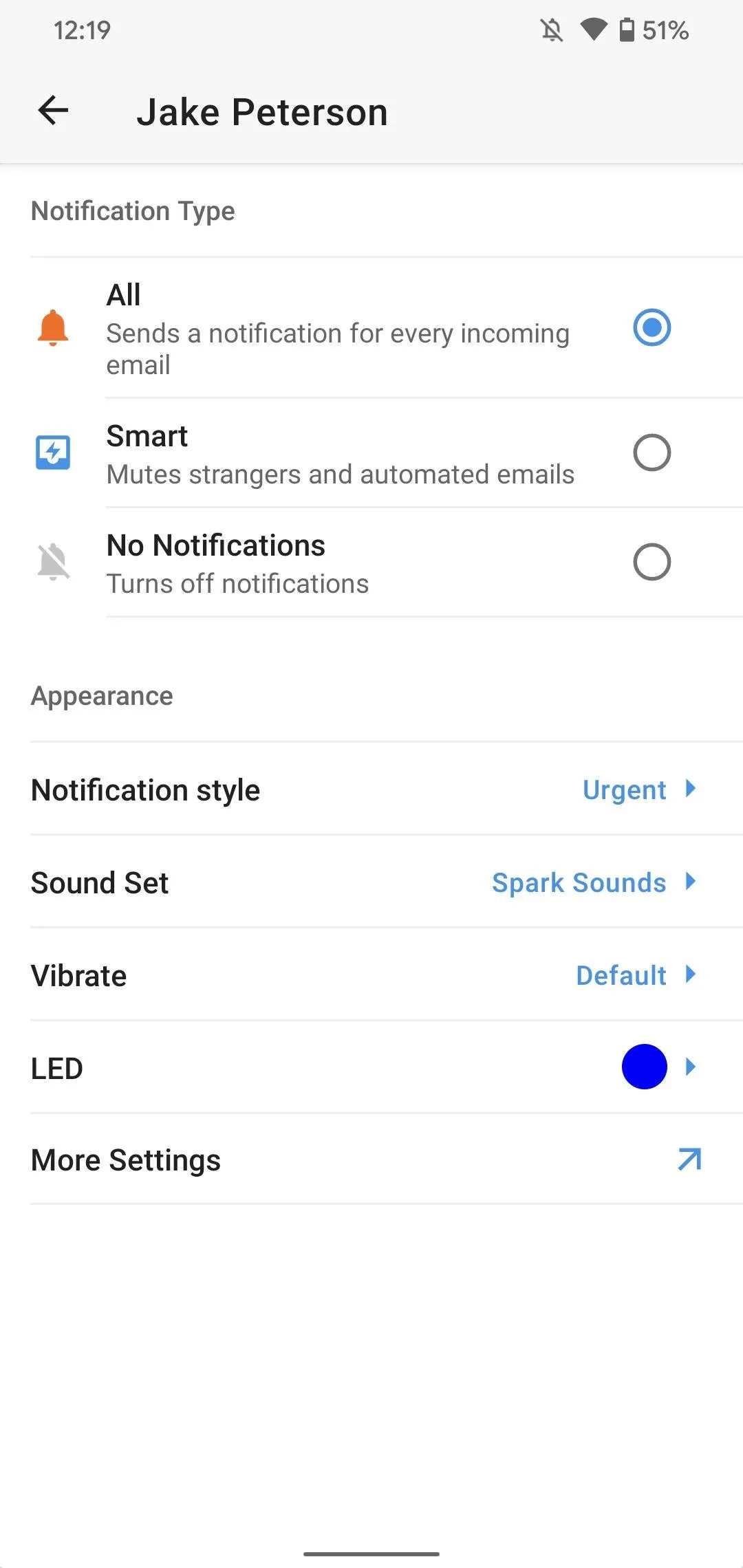
Task: Select the All notification type
Action: (x=371, y=328)
